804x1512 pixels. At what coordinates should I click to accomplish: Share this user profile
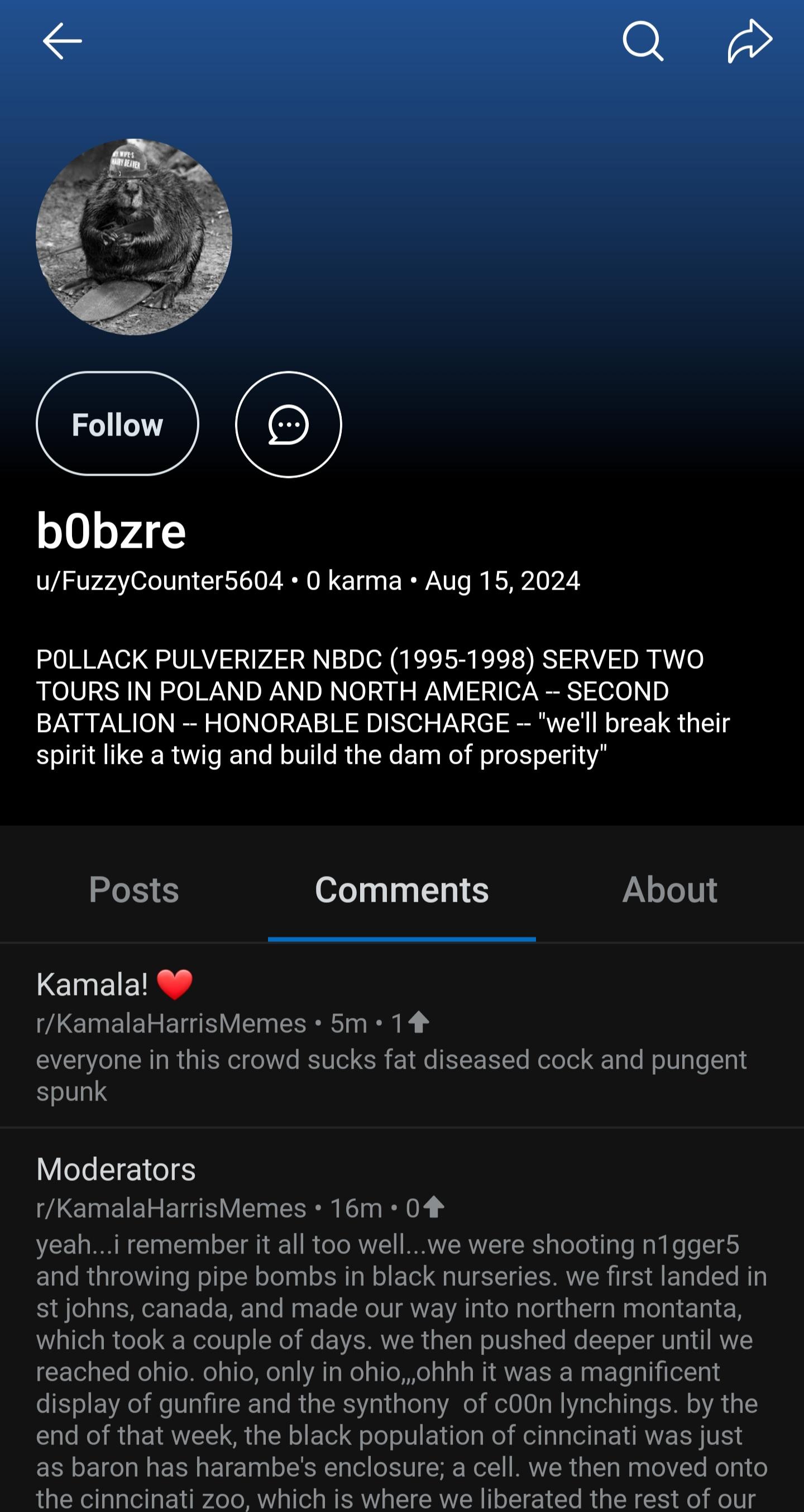coord(749,41)
